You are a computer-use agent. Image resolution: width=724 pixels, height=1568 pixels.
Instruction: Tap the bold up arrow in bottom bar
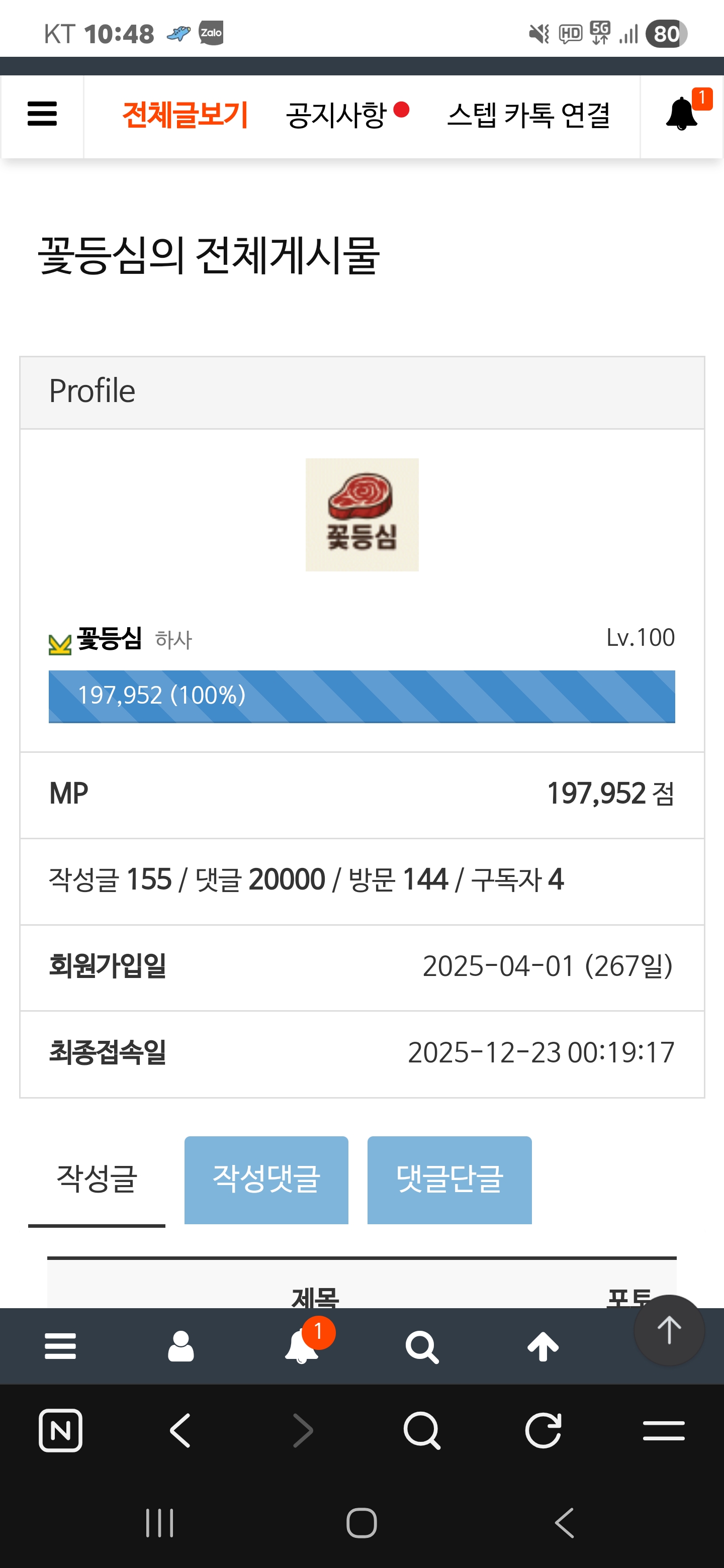[542, 1346]
